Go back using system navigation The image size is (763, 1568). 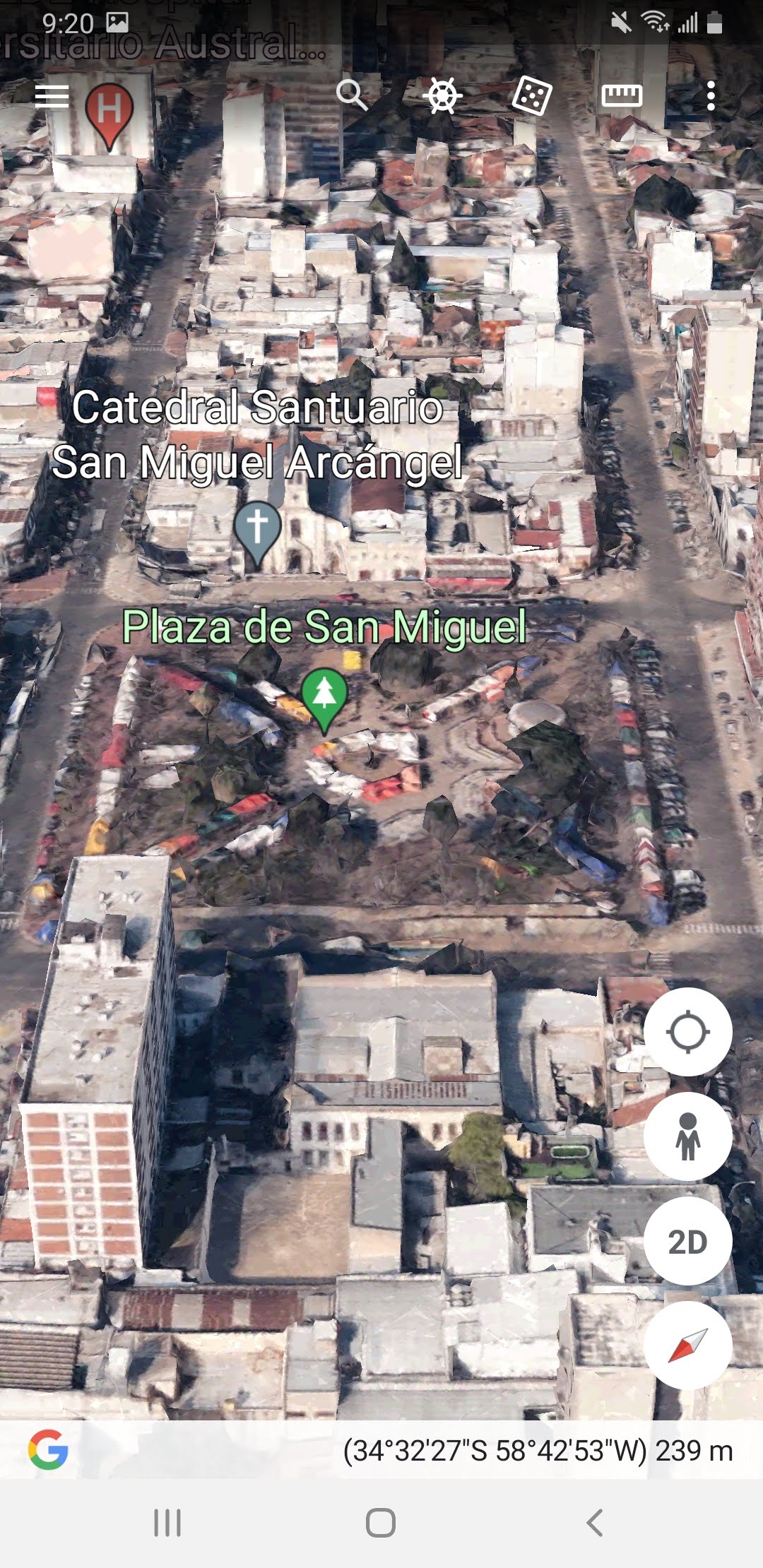coord(595,1523)
